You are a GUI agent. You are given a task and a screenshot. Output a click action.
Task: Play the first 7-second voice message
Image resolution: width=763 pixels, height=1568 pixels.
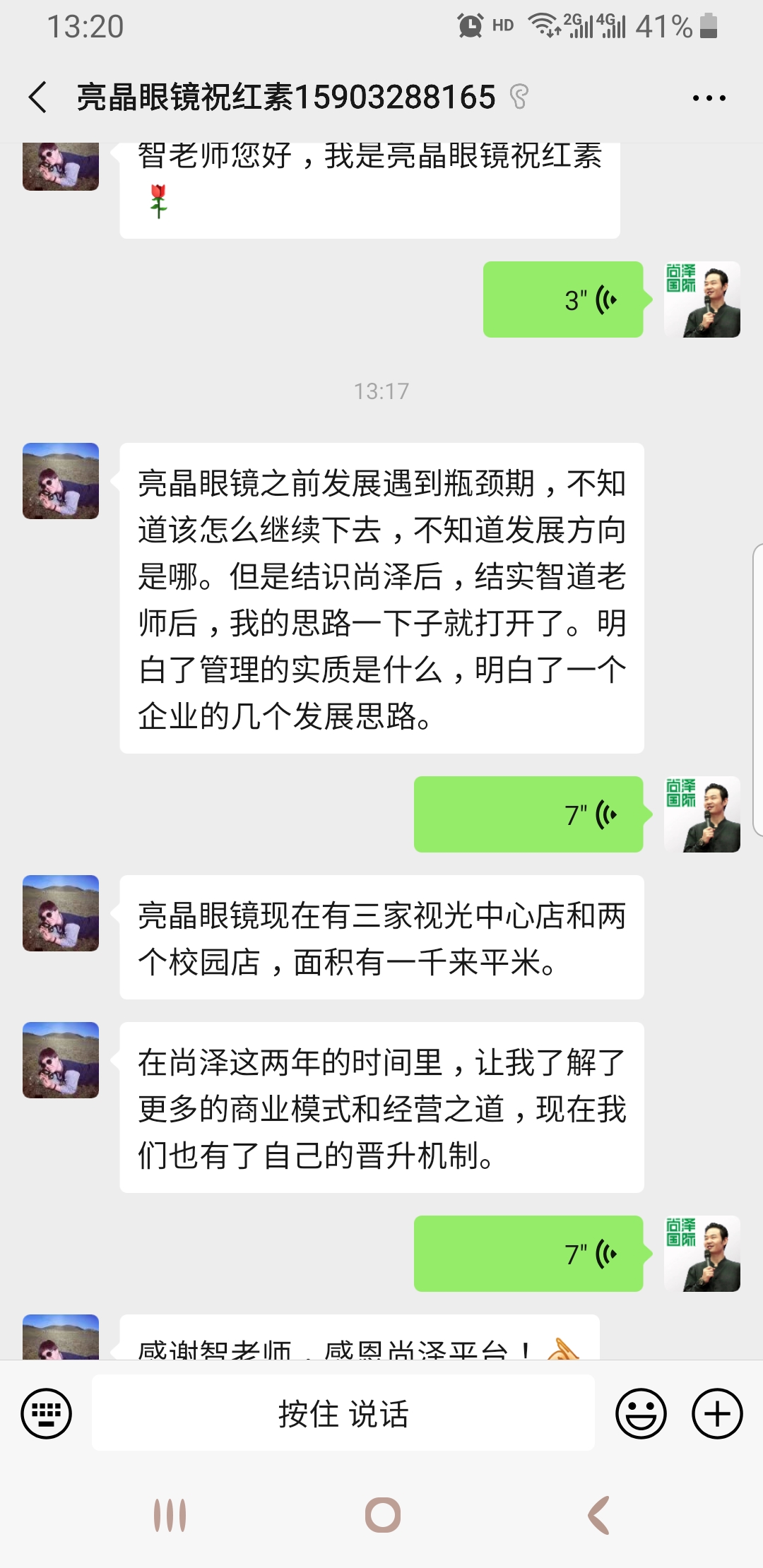(528, 814)
